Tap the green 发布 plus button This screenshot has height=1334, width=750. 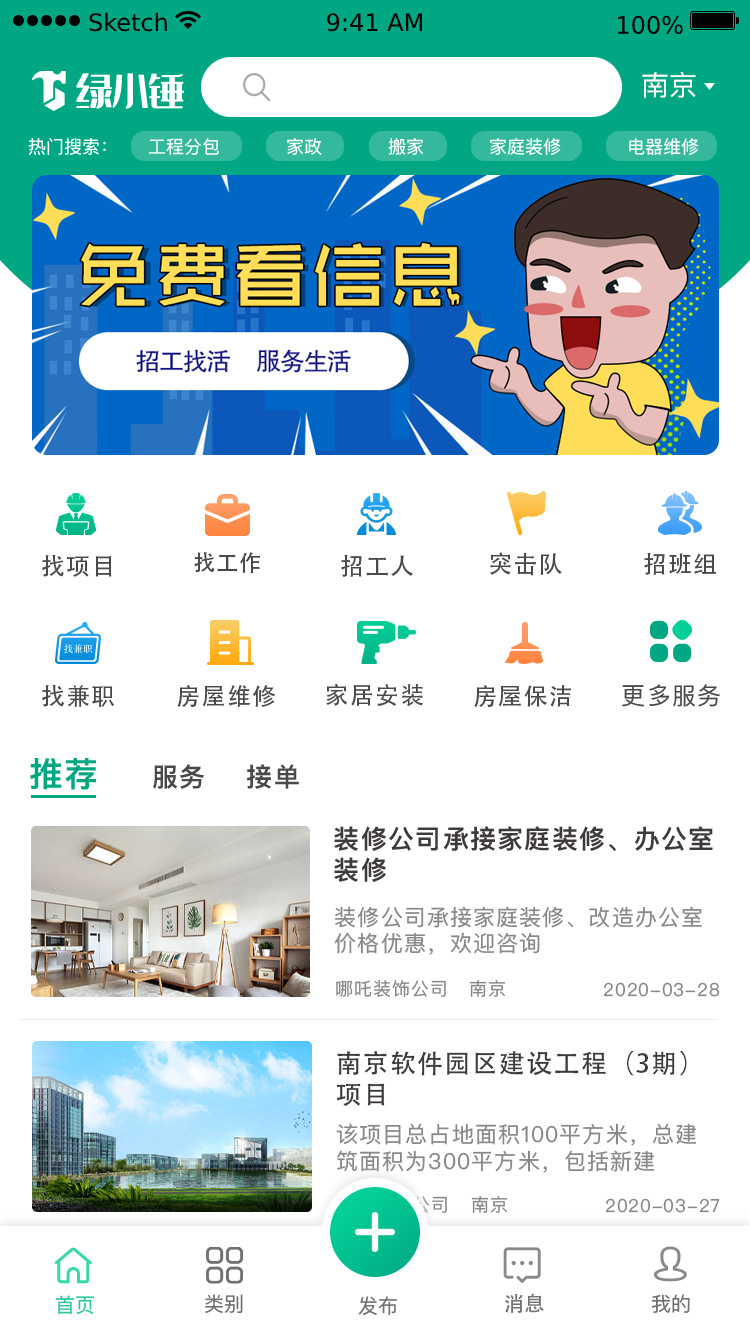point(375,1233)
